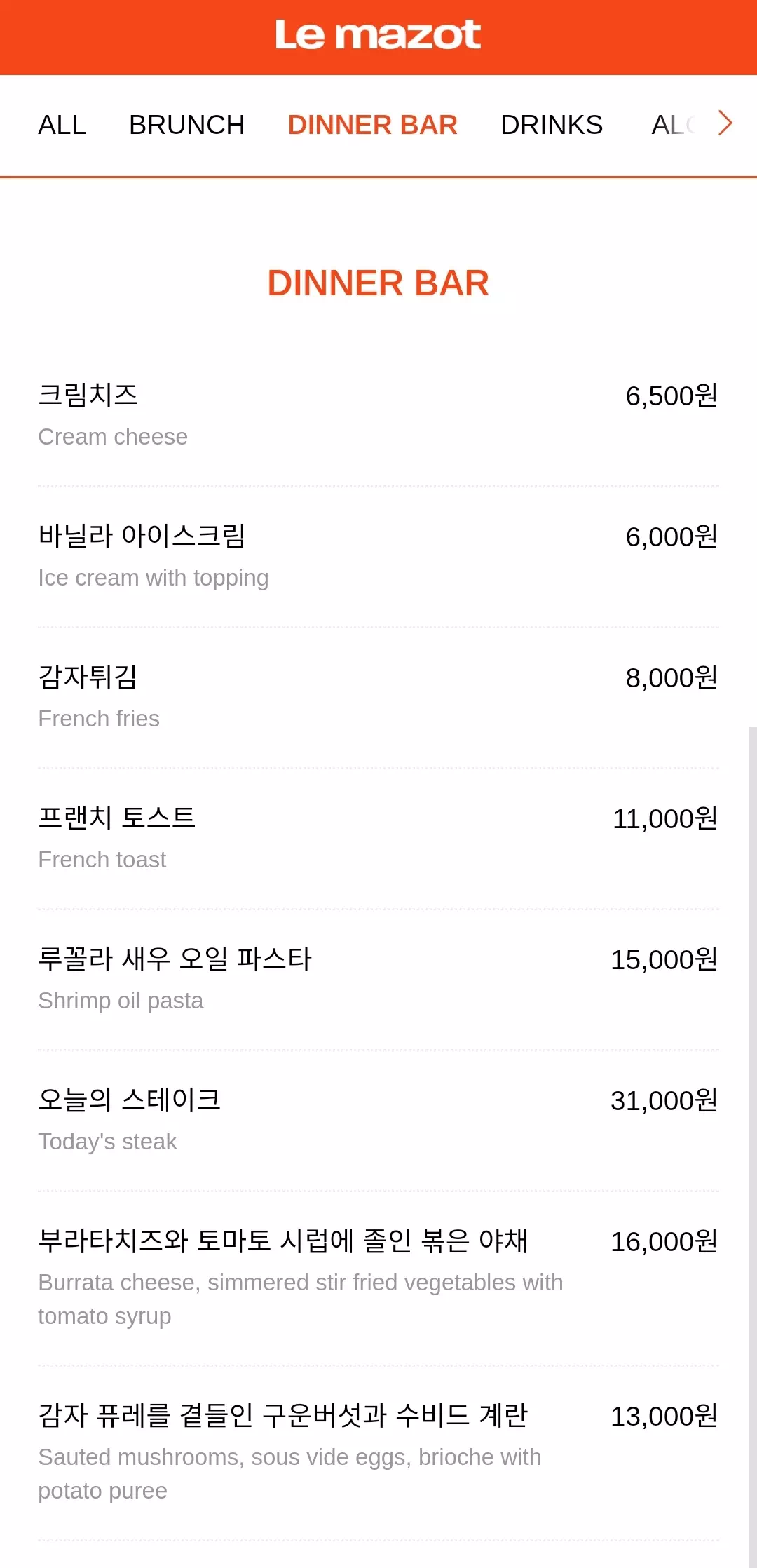The width and height of the screenshot is (757, 1568).
Task: Click the 8,000원 French fries price
Action: (x=671, y=678)
